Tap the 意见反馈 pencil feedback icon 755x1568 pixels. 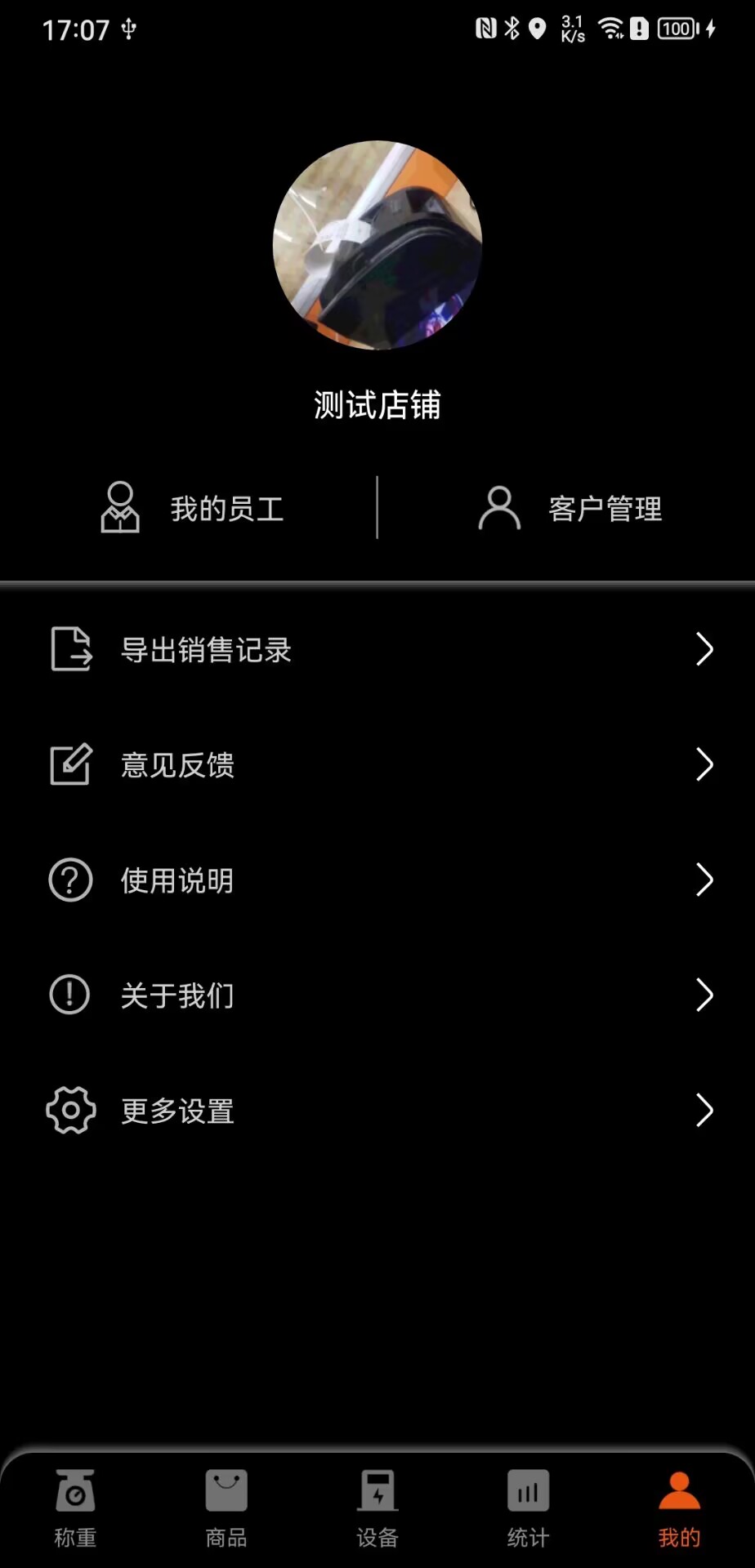pos(71,765)
